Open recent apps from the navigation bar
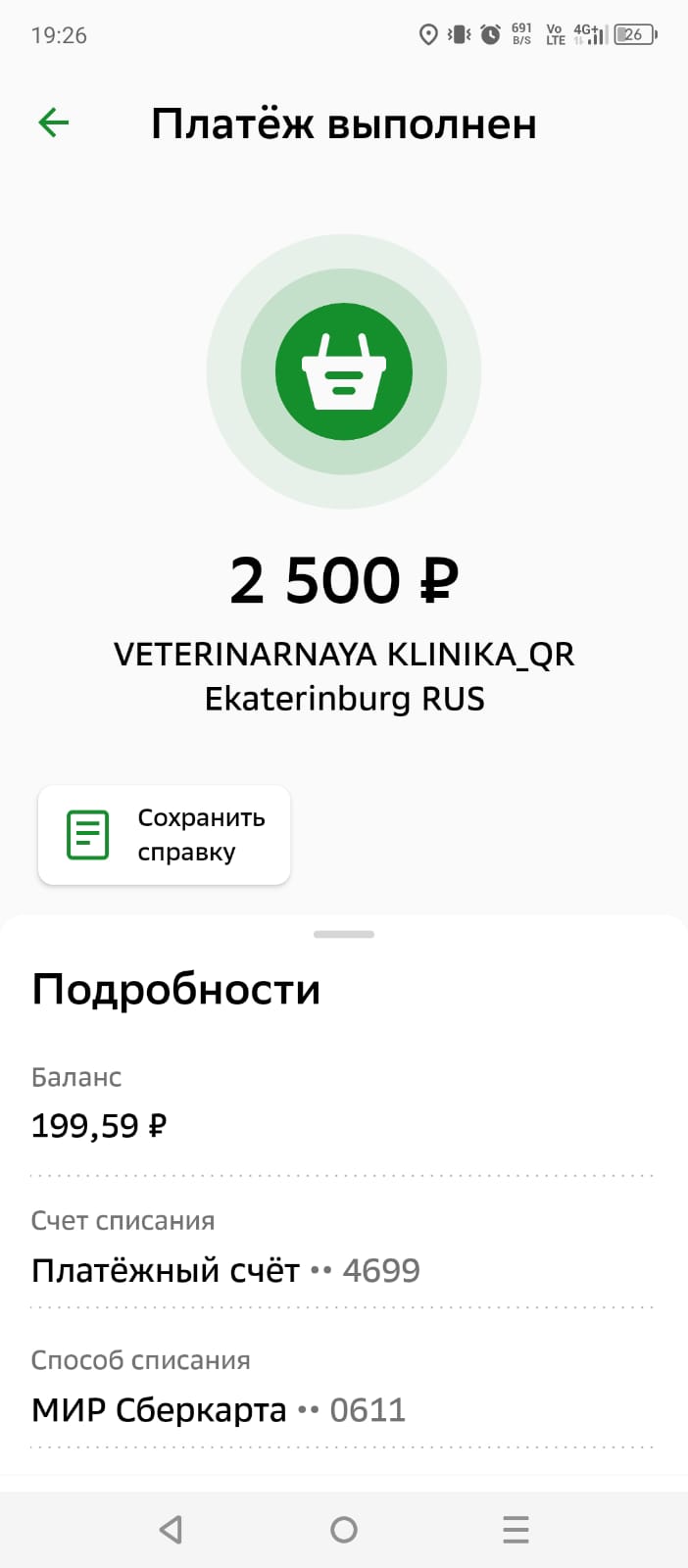This screenshot has width=688, height=1568. pos(516,1530)
